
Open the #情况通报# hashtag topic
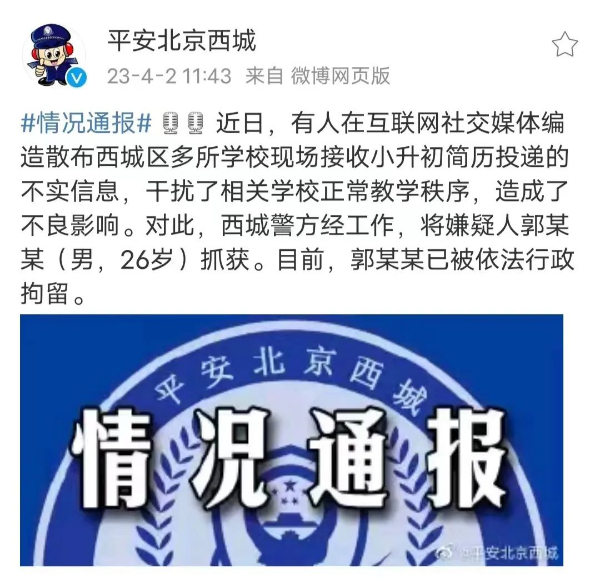coord(86,124)
